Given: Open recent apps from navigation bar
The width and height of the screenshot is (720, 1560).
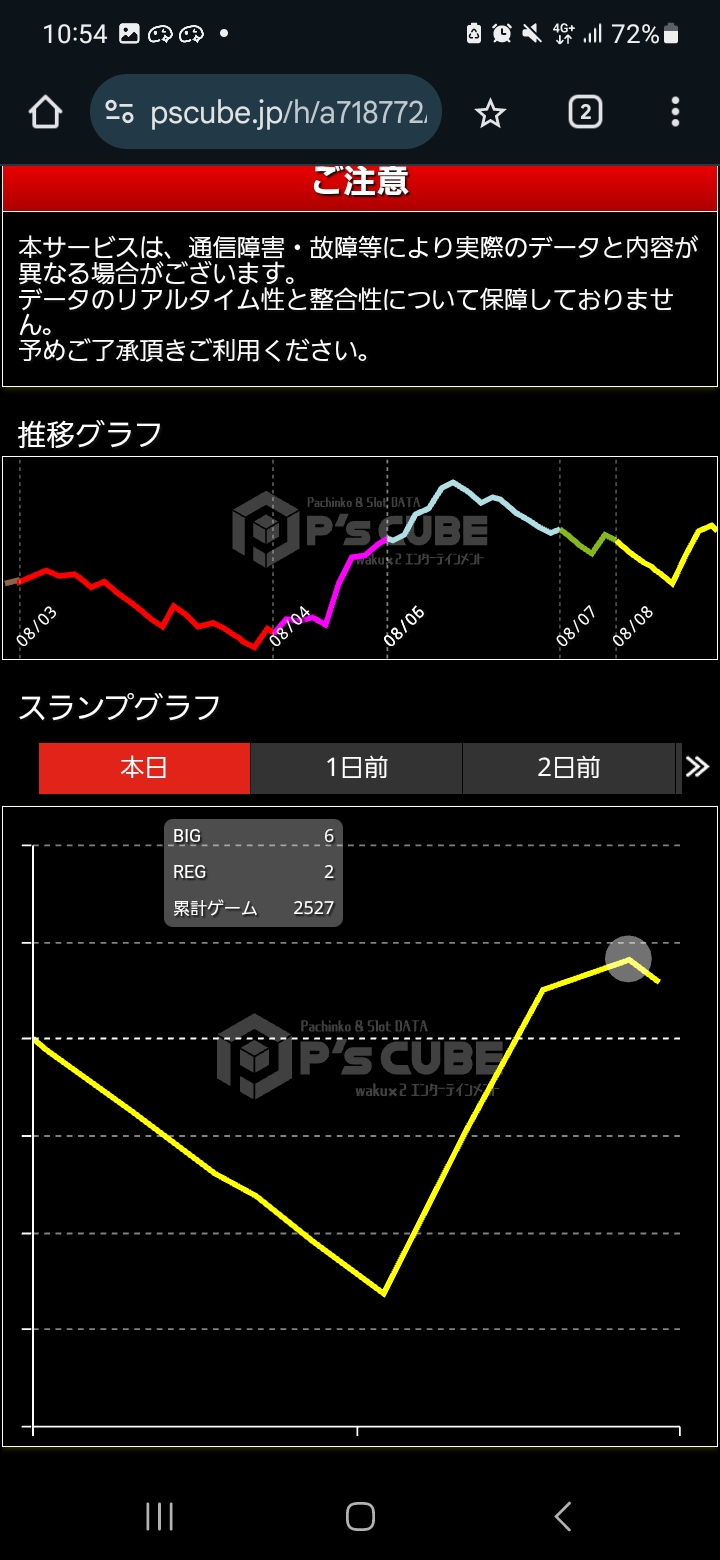Looking at the screenshot, I should click(160, 1516).
